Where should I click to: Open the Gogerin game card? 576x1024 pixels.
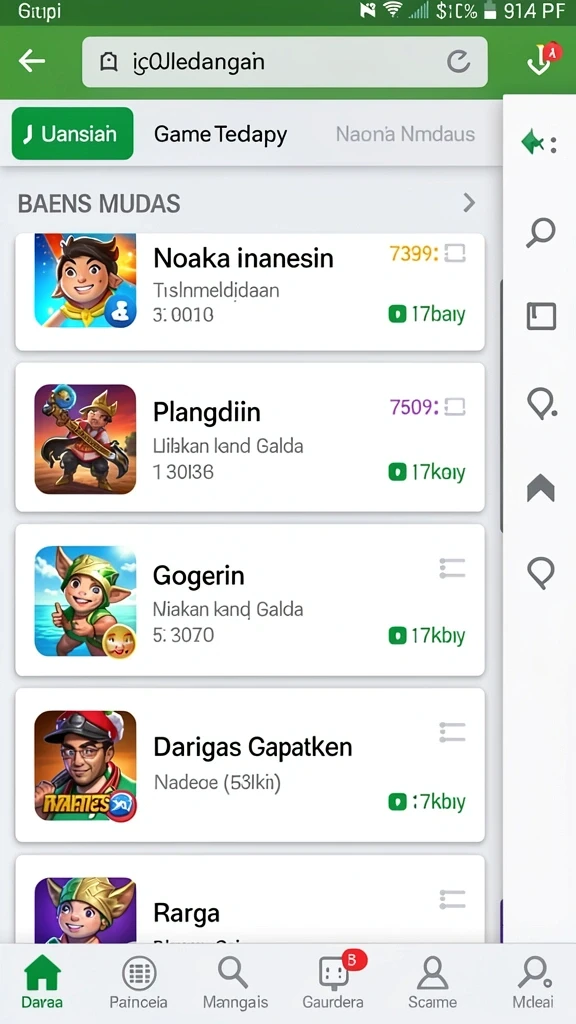249,600
